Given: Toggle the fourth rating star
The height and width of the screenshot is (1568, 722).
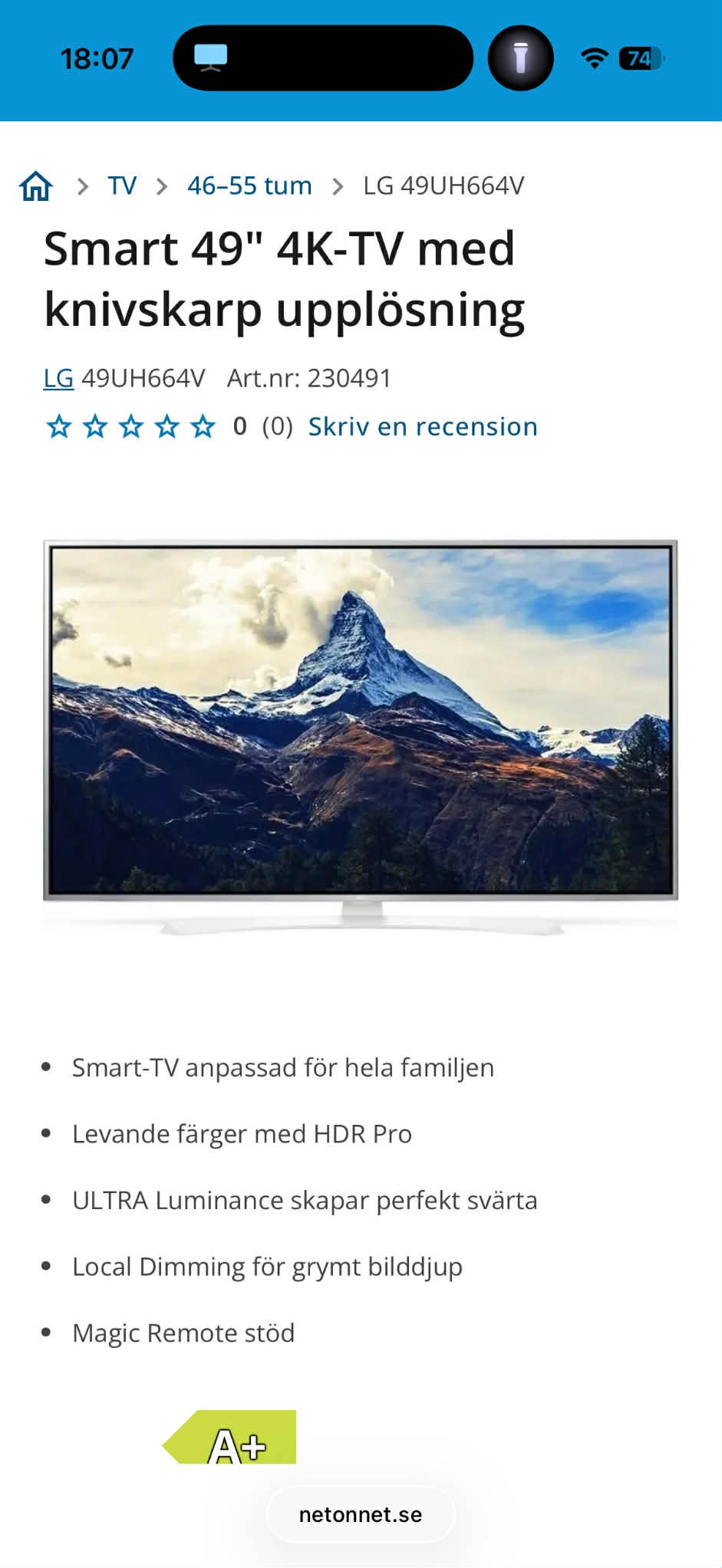Looking at the screenshot, I should tap(165, 426).
